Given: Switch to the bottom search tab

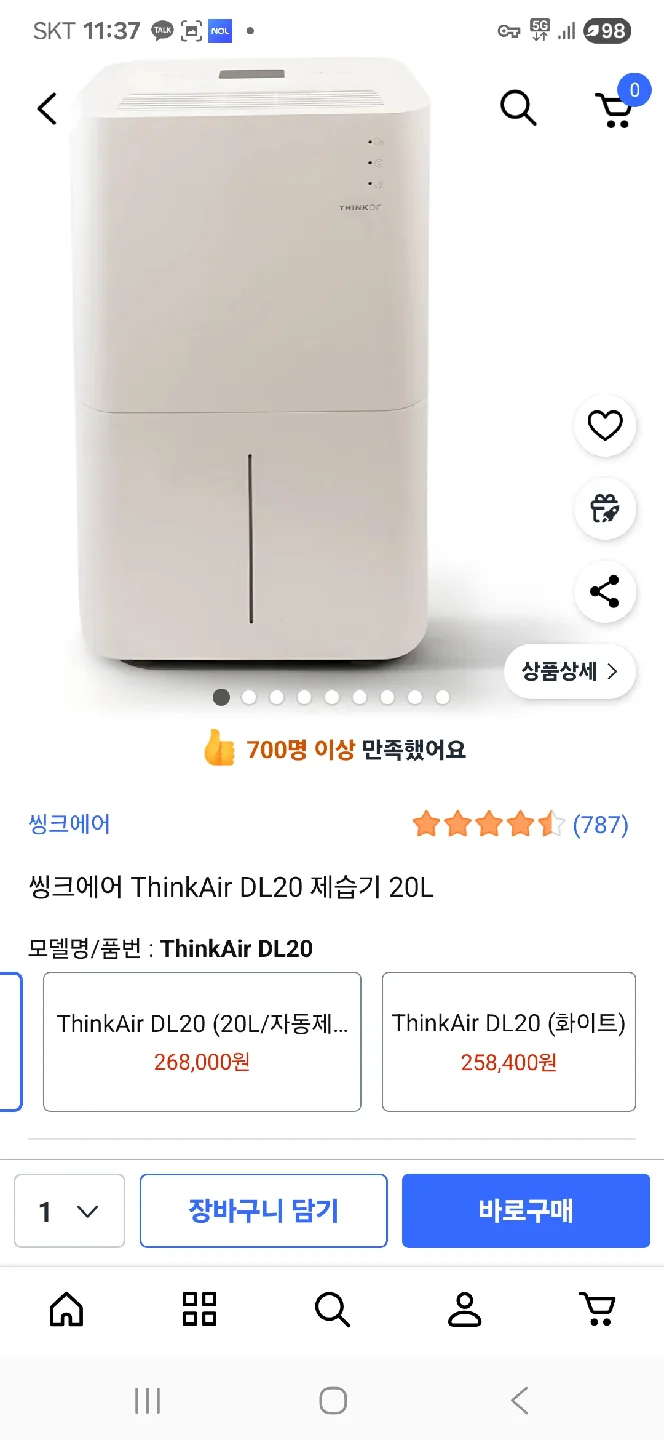Looking at the screenshot, I should (332, 1308).
